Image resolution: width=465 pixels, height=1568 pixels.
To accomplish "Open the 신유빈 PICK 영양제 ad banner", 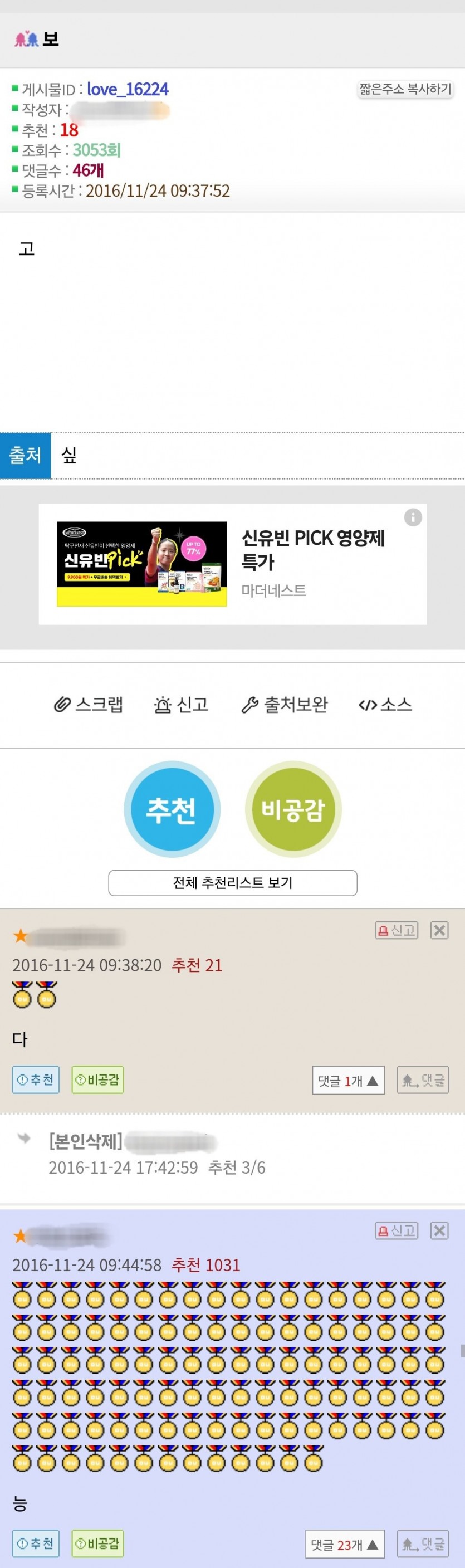I will (233, 564).
